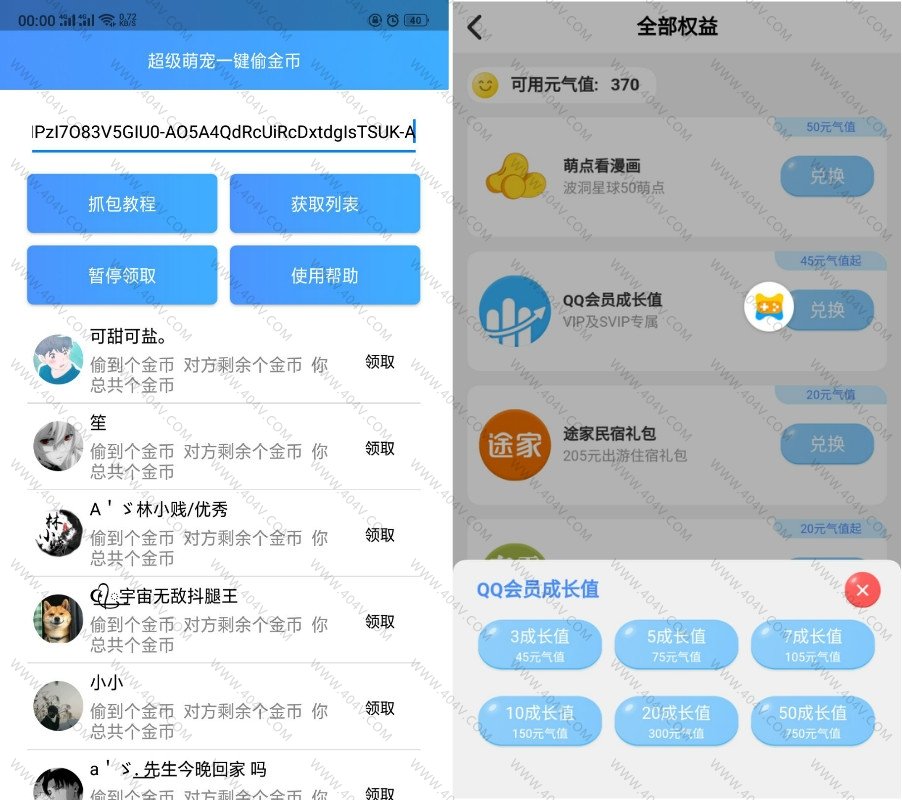
Task: Close the QQ会员成长值 popup
Action: tap(862, 590)
